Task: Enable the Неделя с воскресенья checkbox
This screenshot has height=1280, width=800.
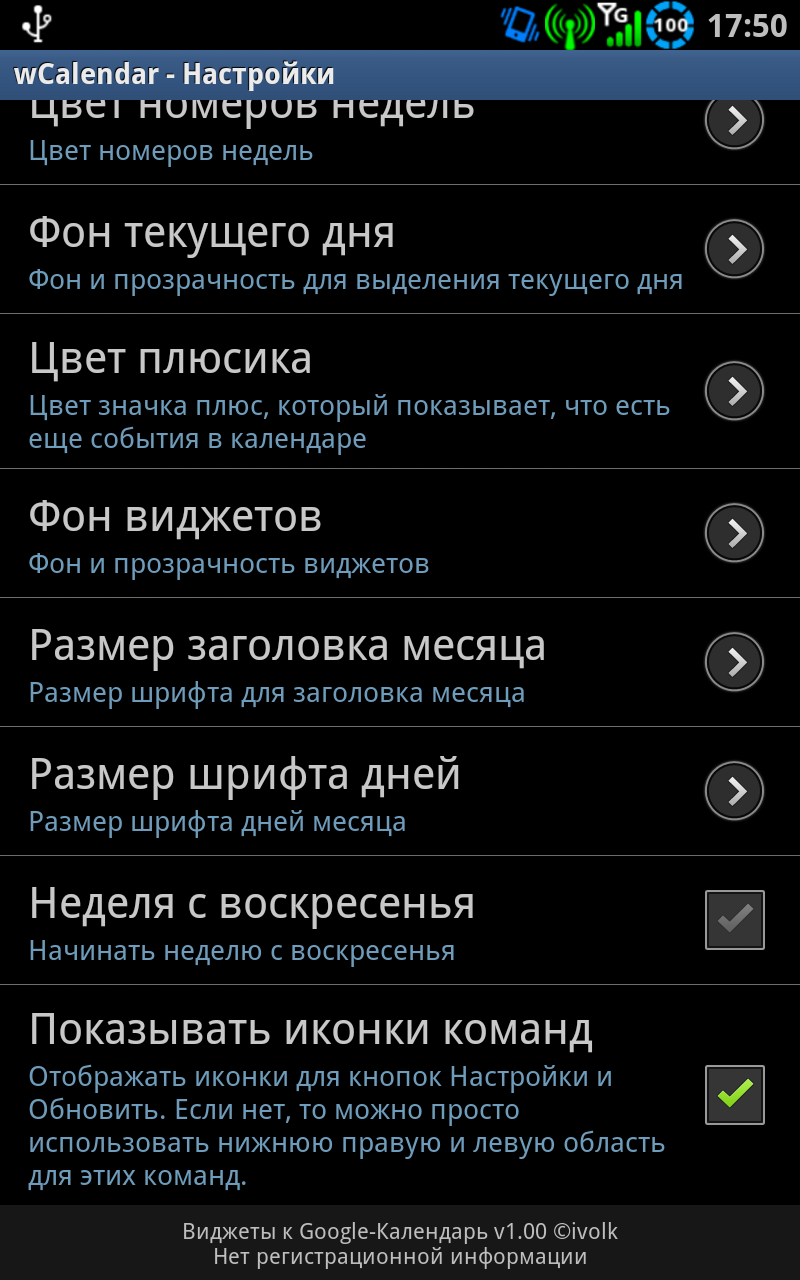Action: coord(735,920)
